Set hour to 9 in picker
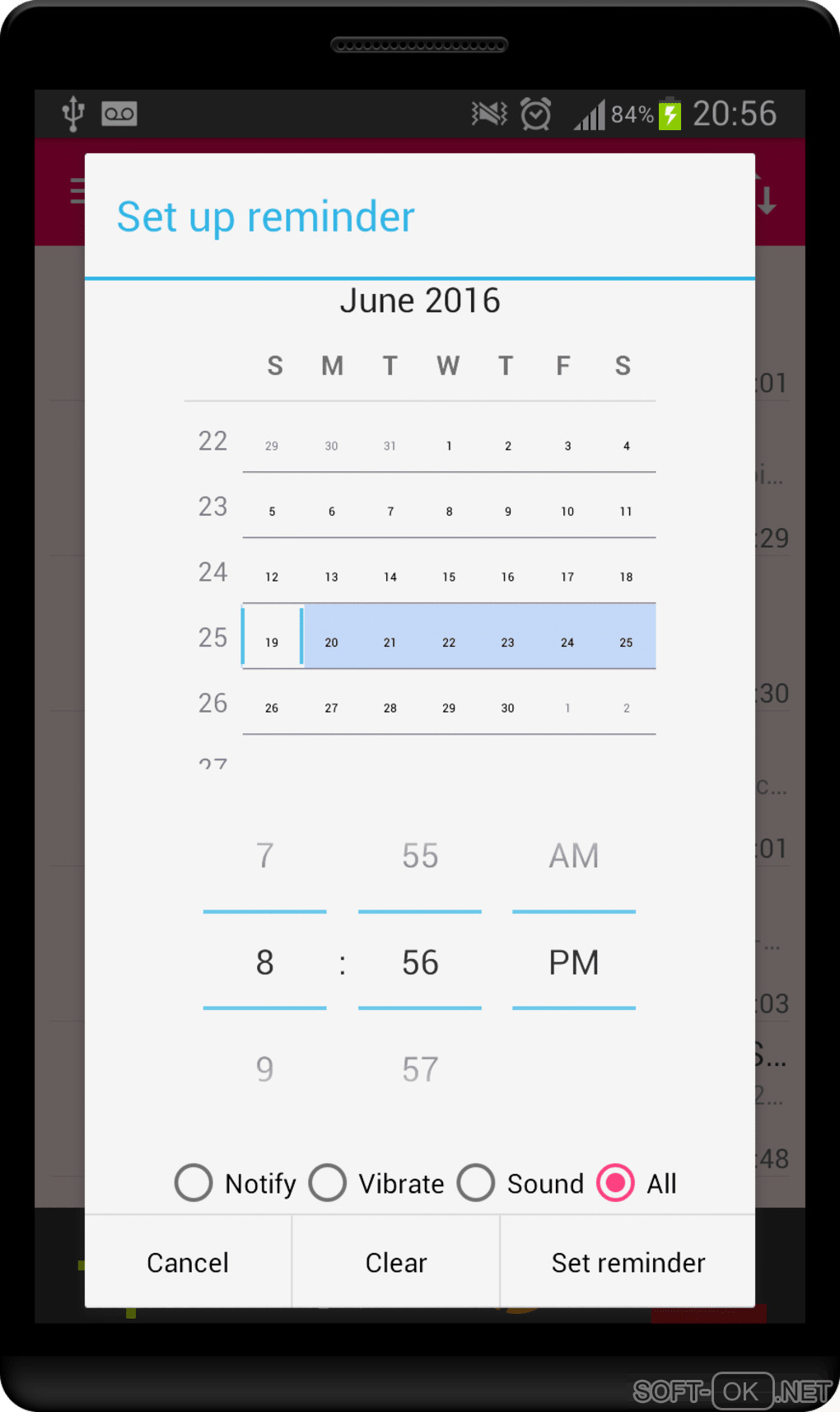 coord(264,1069)
